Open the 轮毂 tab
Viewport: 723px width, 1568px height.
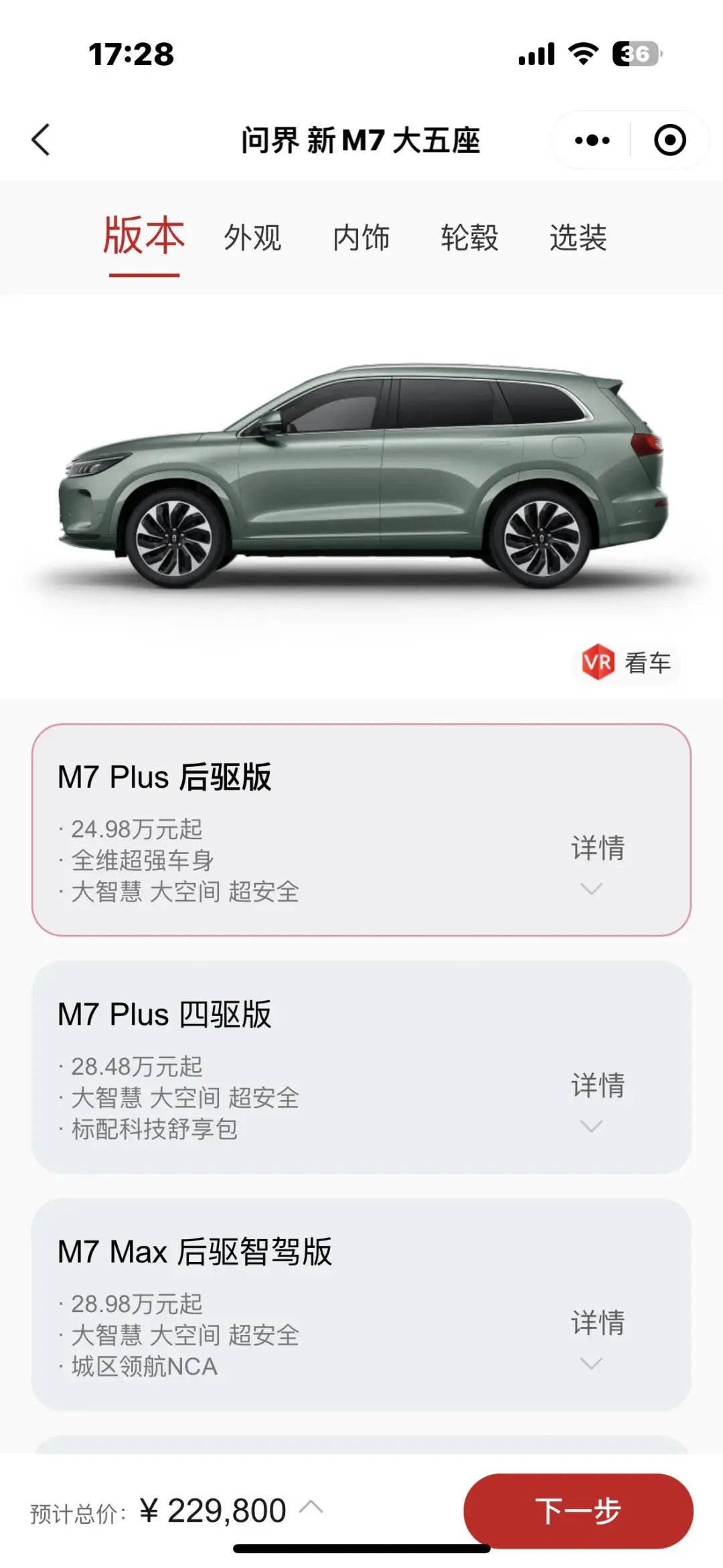click(x=469, y=238)
